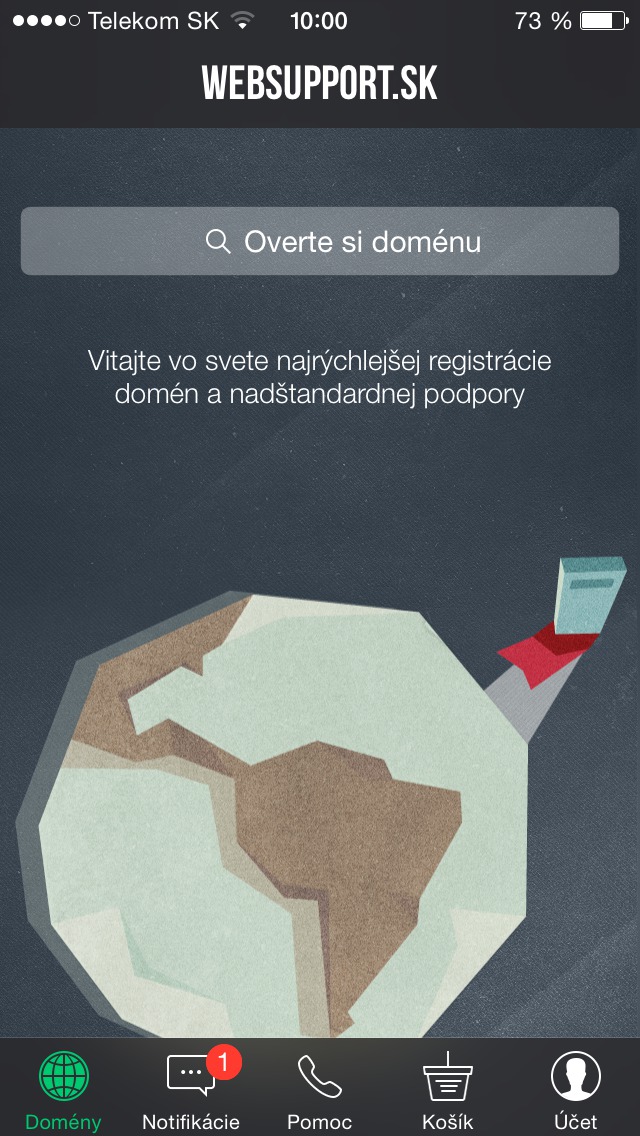This screenshot has width=640, height=1136.
Task: Go to the Košík tab
Action: 447,1088
